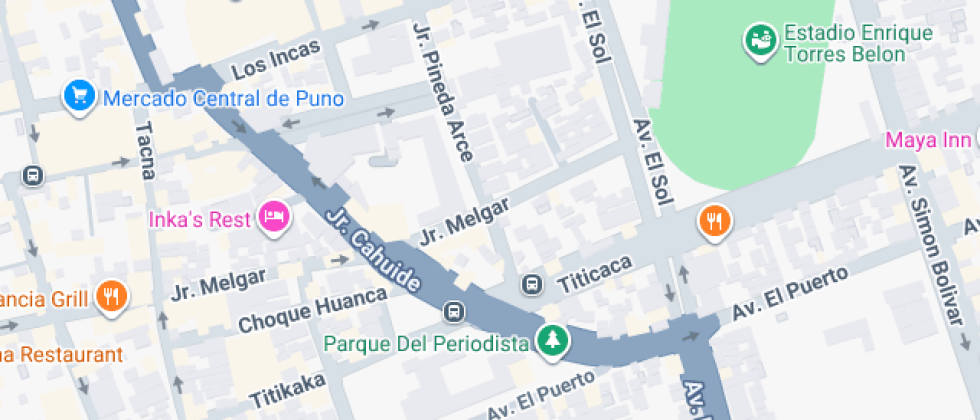Tap bus stop below Mercado Central
Image resolution: width=980 pixels, height=420 pixels.
click(x=33, y=176)
